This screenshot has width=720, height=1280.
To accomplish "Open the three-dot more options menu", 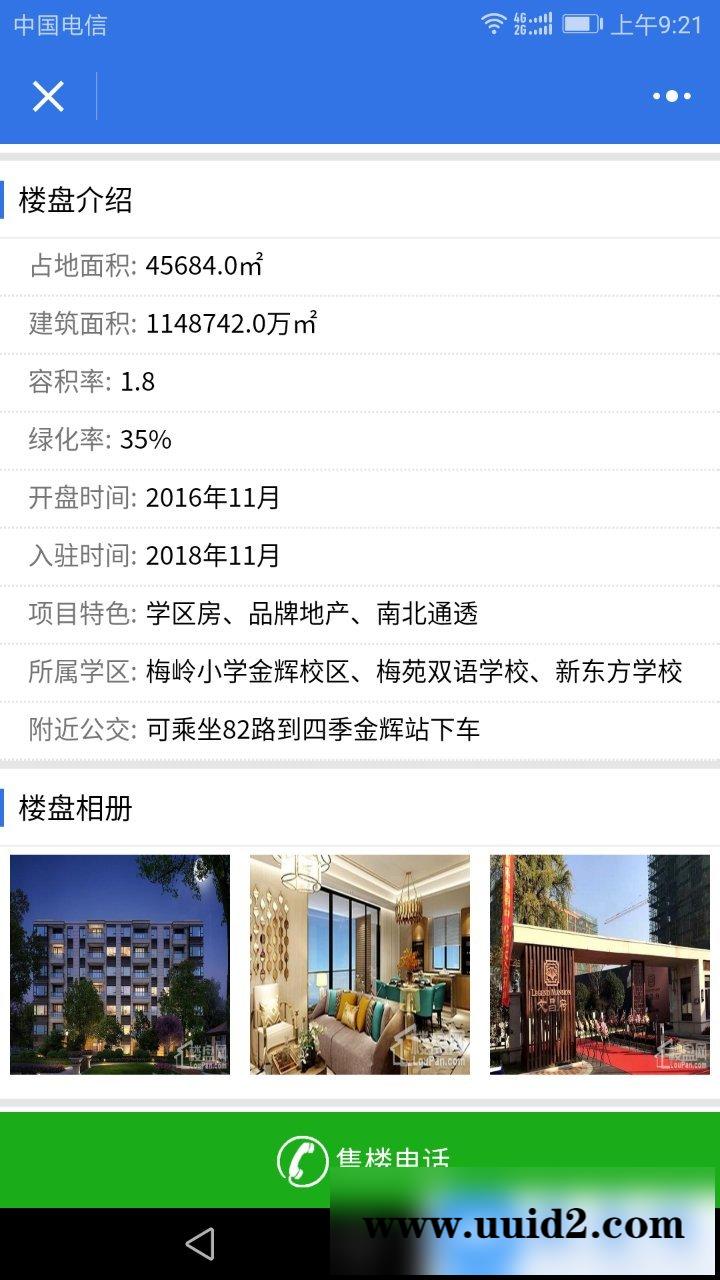I will coord(672,96).
